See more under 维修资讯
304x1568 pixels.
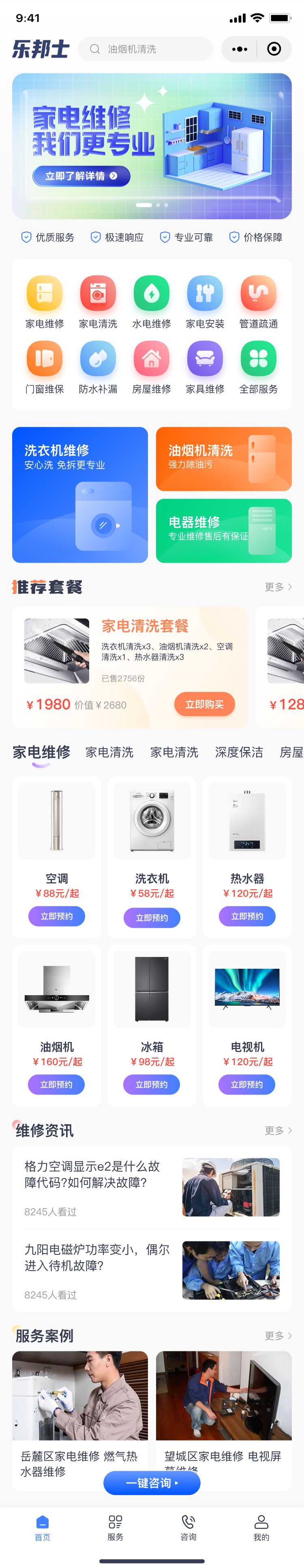[x=278, y=1130]
